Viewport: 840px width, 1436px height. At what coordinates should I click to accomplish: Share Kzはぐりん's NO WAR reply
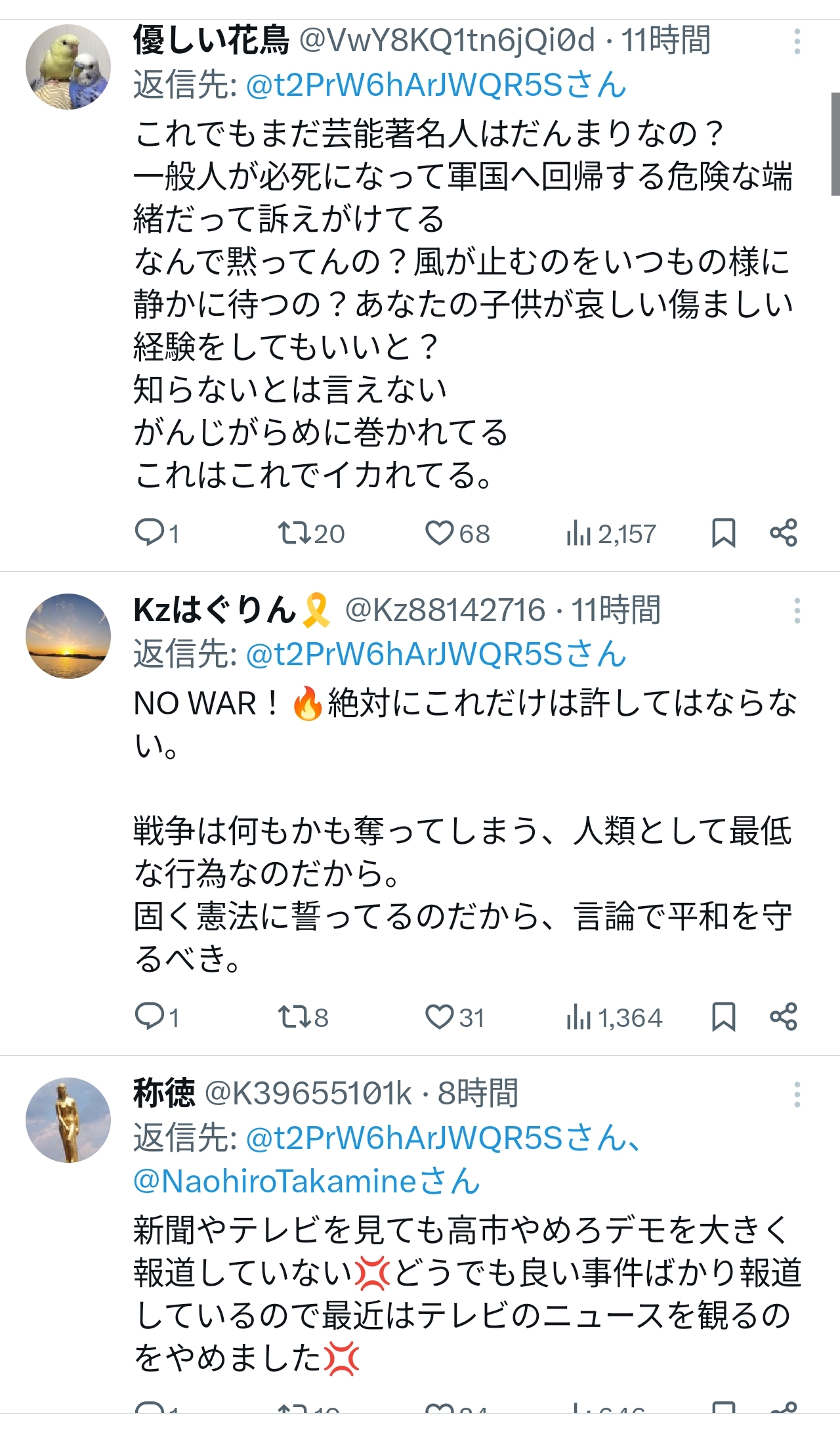784,1017
